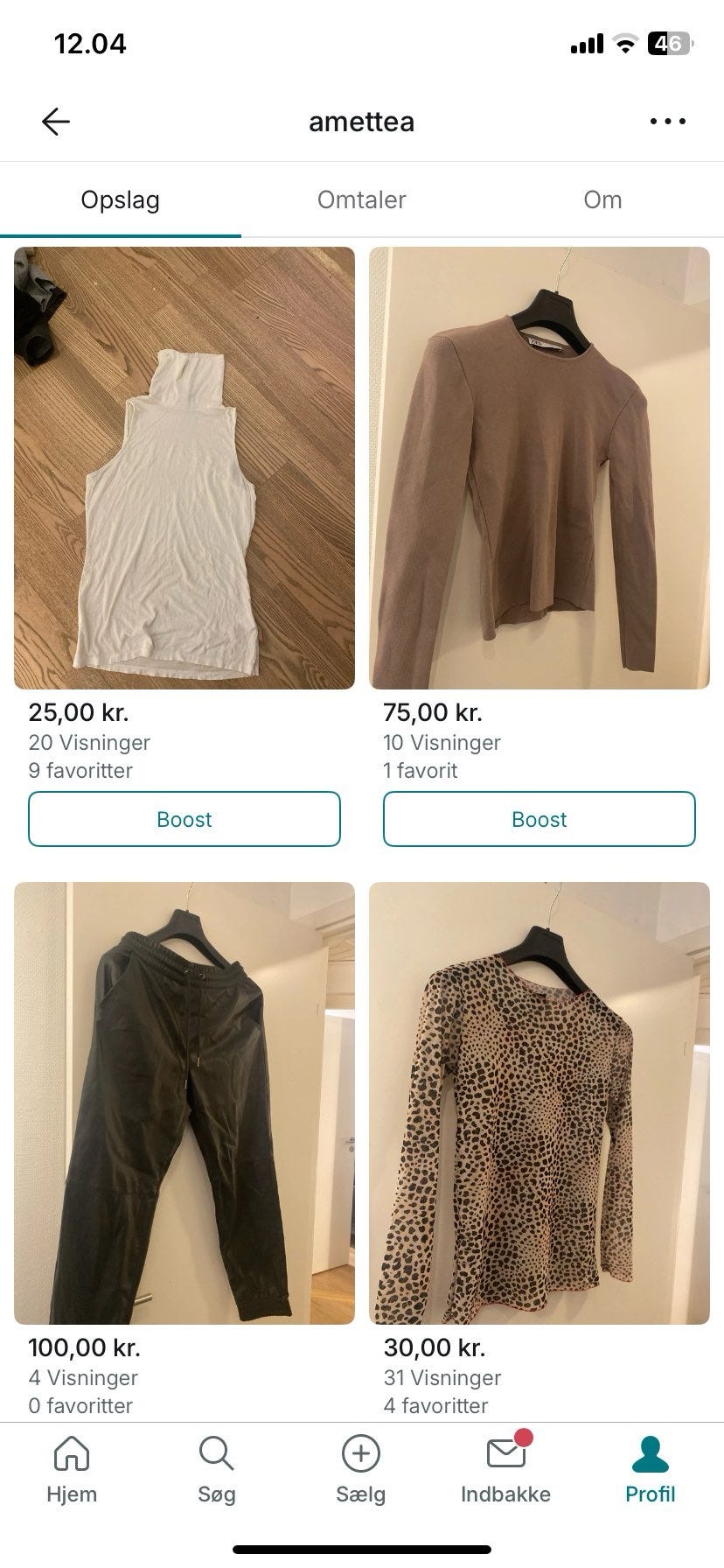Open Indbakke via the envelope icon
This screenshot has height=1568, width=724.
505,1454
